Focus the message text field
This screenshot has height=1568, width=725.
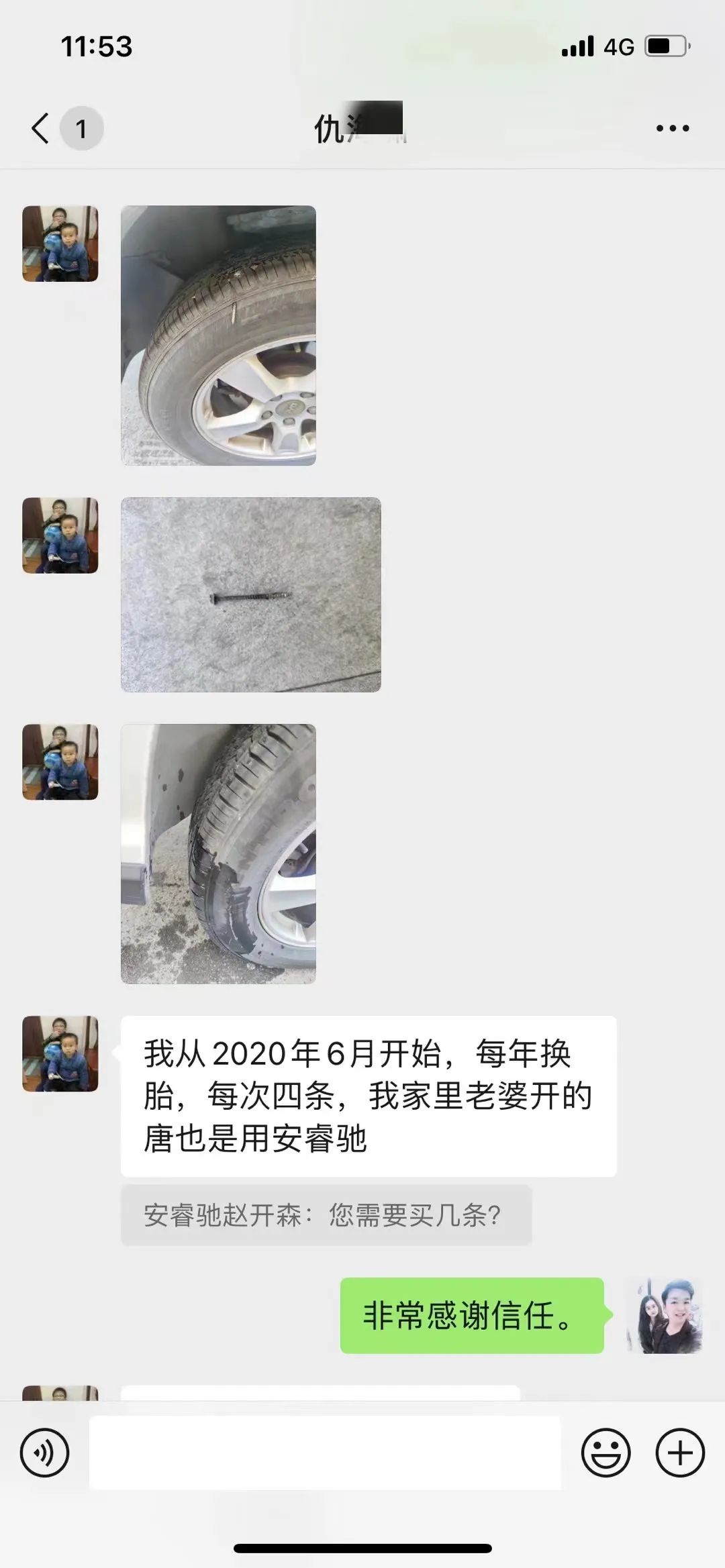[325, 1453]
